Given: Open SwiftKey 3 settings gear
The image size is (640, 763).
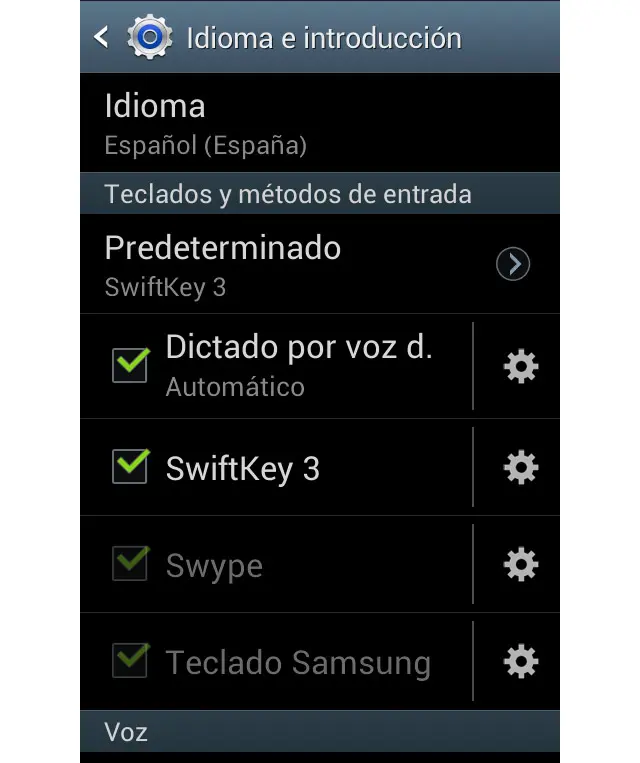Looking at the screenshot, I should point(520,467).
